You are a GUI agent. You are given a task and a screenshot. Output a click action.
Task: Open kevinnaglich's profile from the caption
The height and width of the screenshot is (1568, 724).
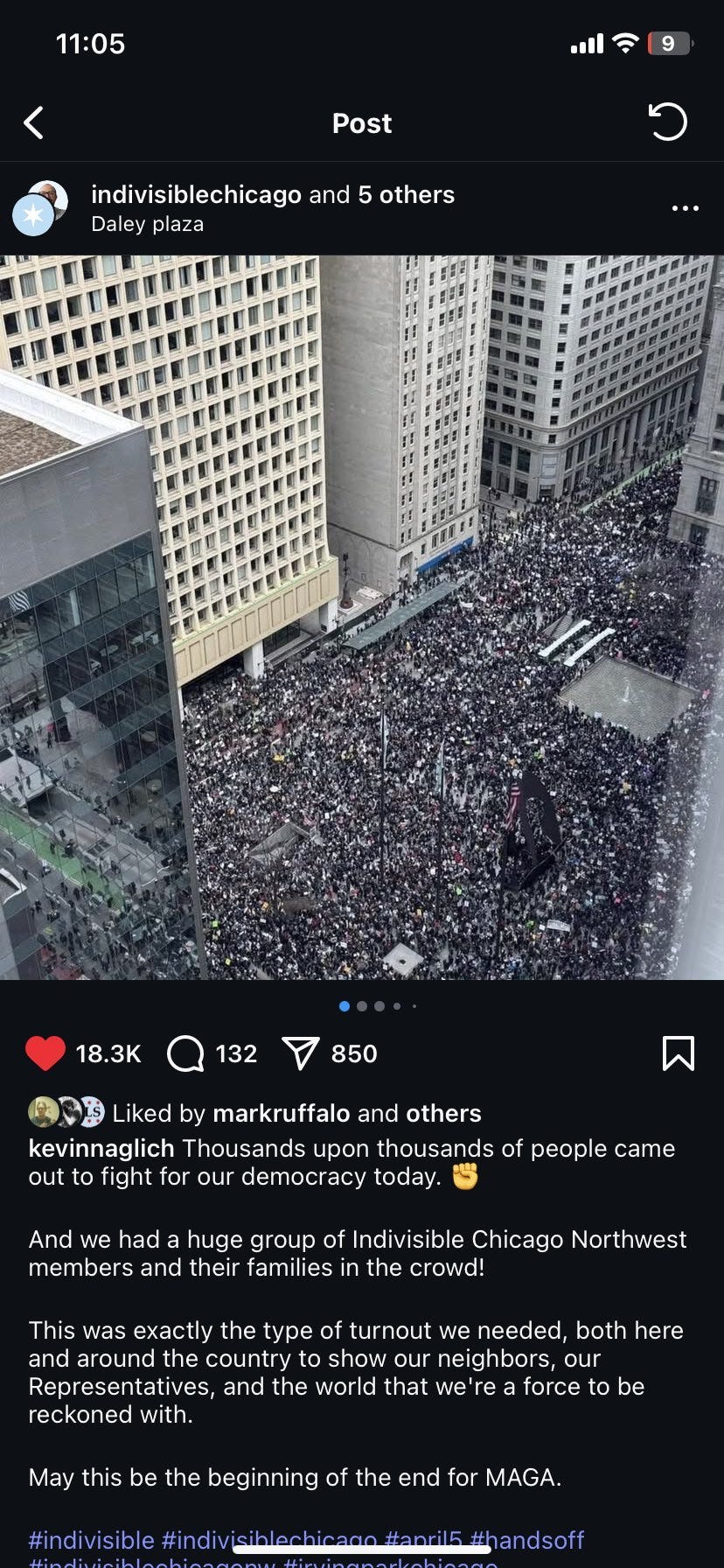(101, 1148)
